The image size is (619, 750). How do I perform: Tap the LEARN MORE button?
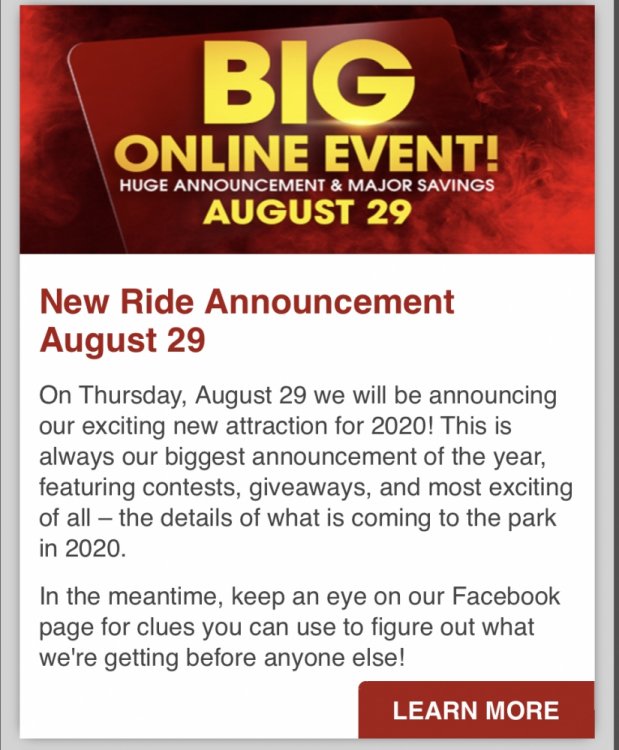pyautogui.click(x=476, y=711)
